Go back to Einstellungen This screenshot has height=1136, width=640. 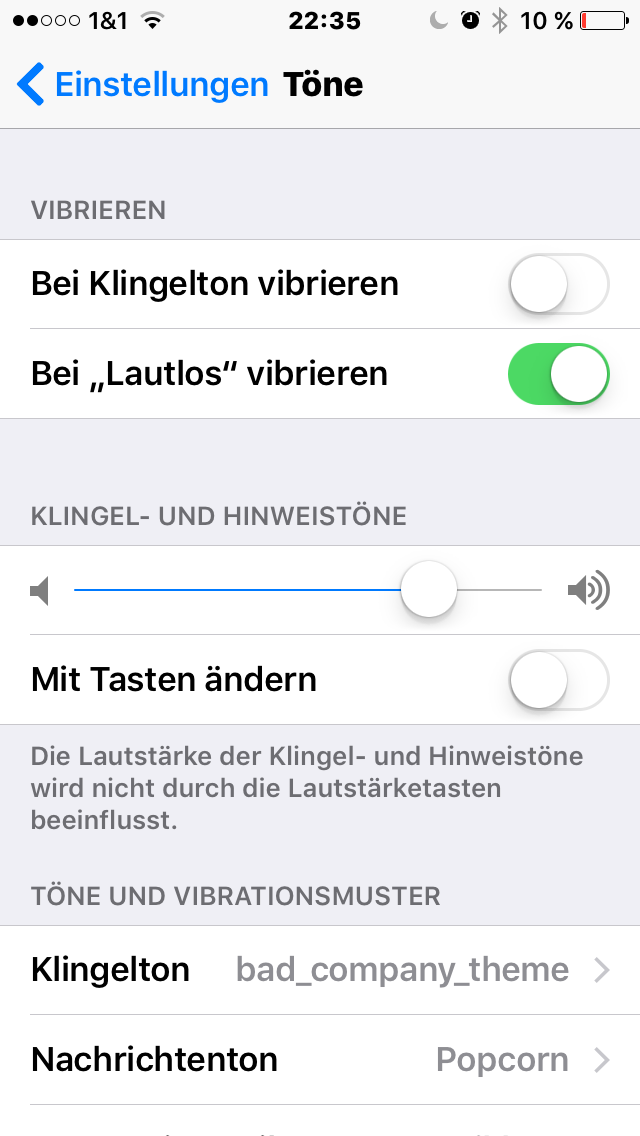click(142, 85)
